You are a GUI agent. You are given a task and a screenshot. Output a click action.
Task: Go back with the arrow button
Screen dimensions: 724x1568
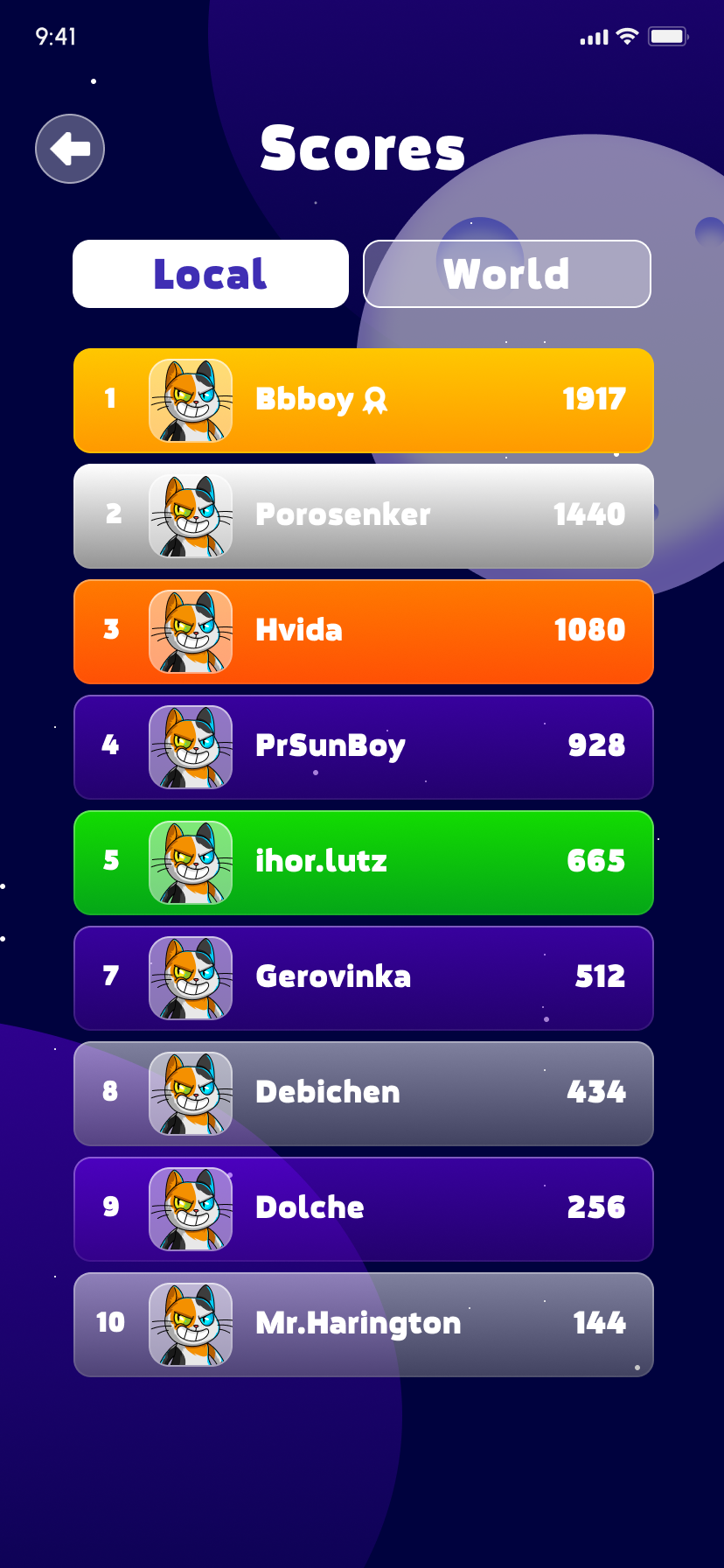coord(70,149)
